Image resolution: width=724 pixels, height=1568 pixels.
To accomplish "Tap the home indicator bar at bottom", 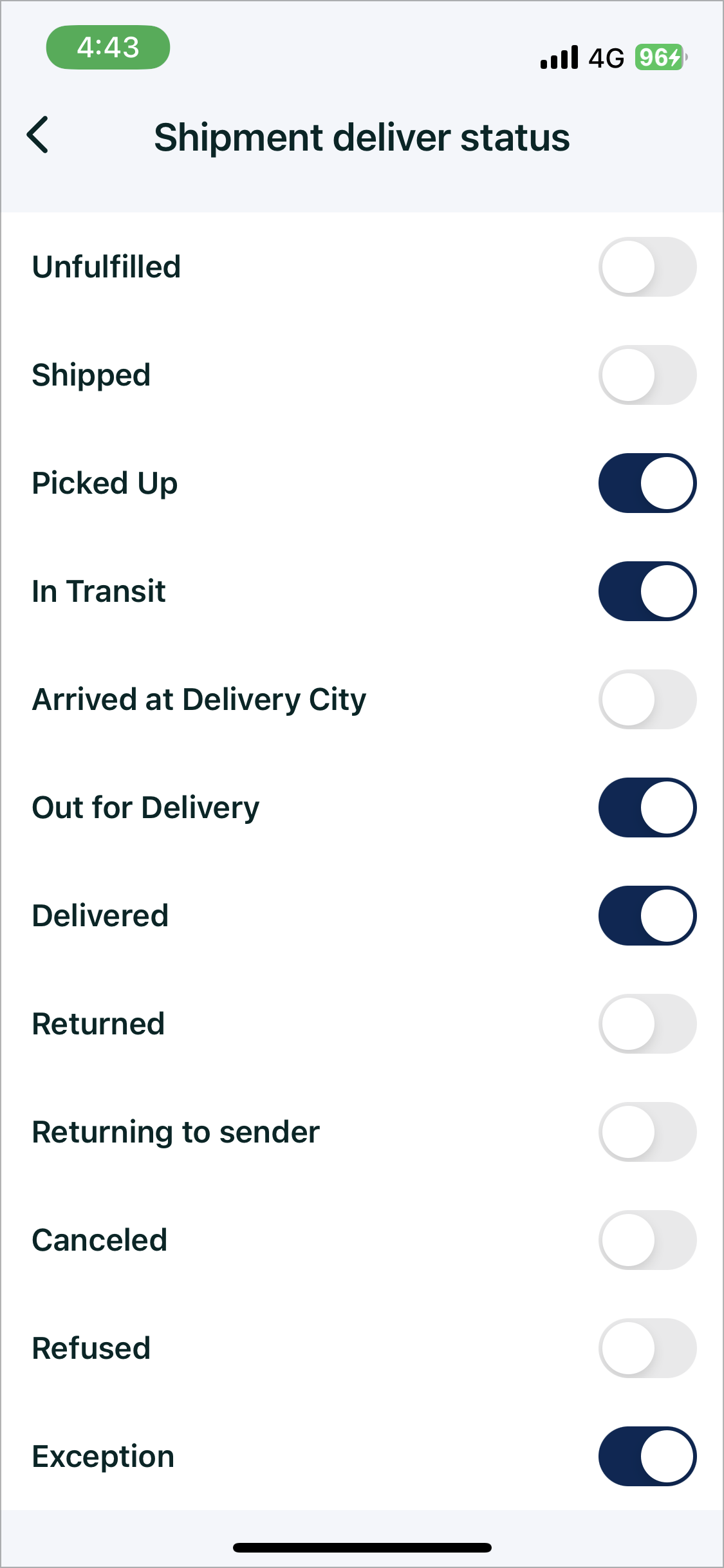I will [362, 1547].
